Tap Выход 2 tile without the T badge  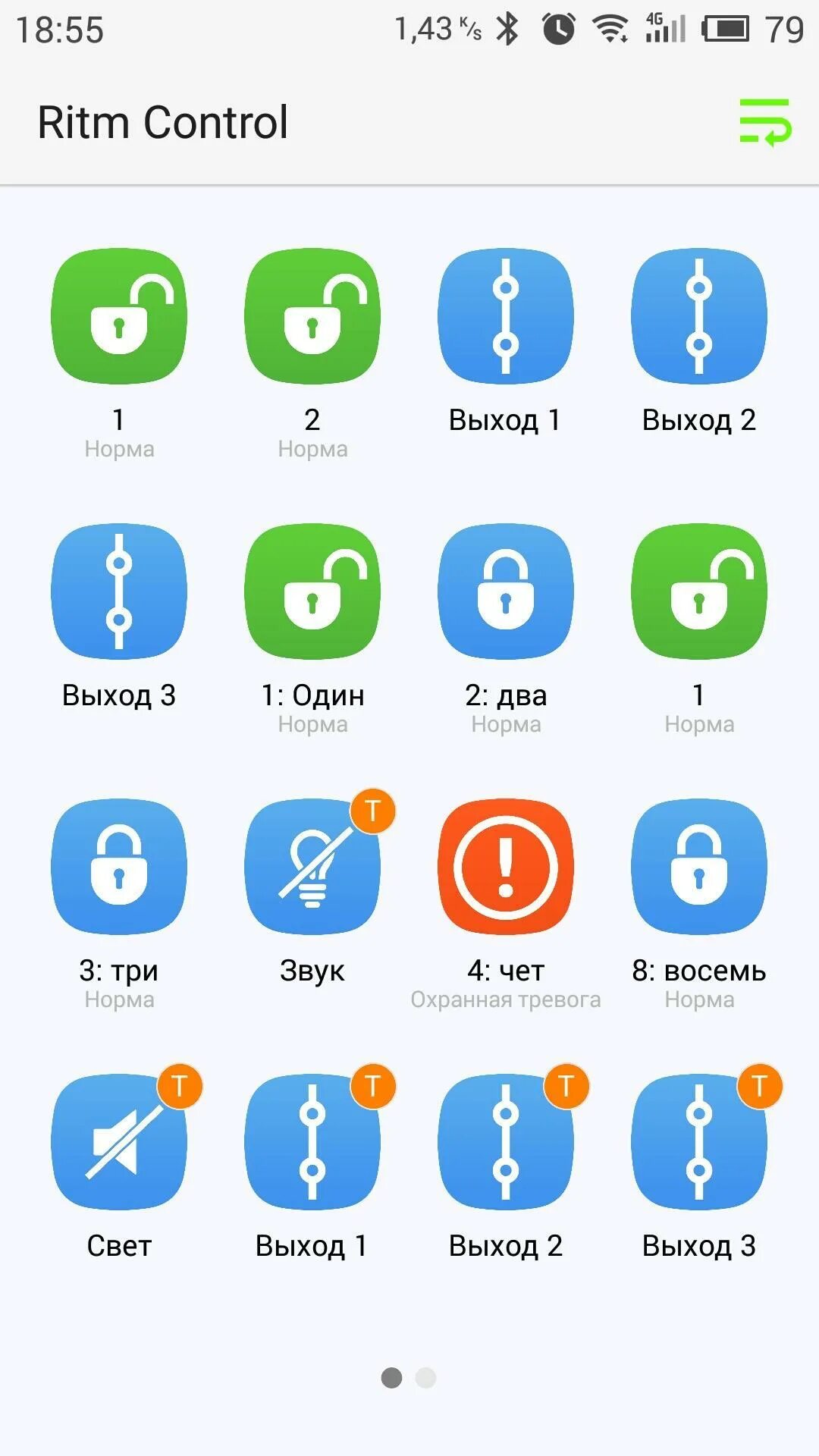(x=699, y=315)
